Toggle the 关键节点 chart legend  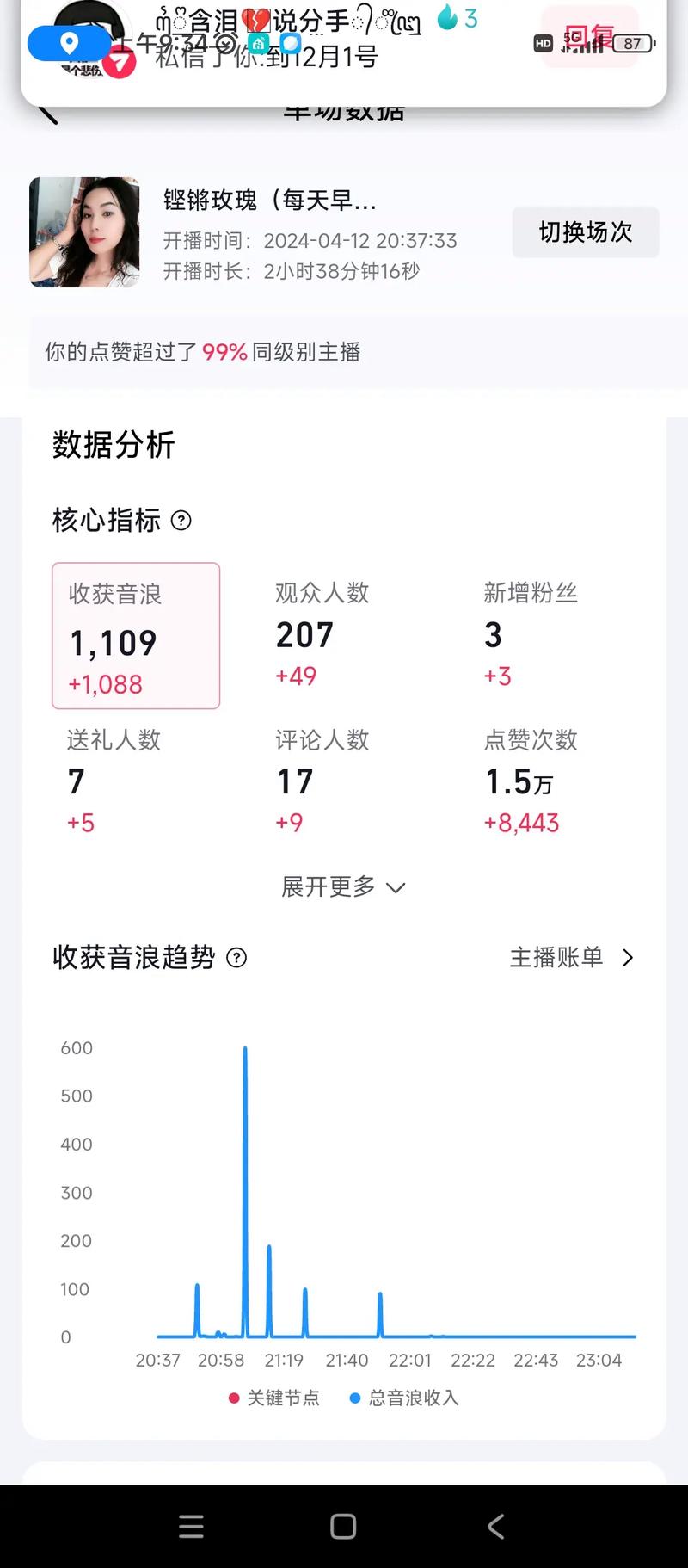(273, 1398)
